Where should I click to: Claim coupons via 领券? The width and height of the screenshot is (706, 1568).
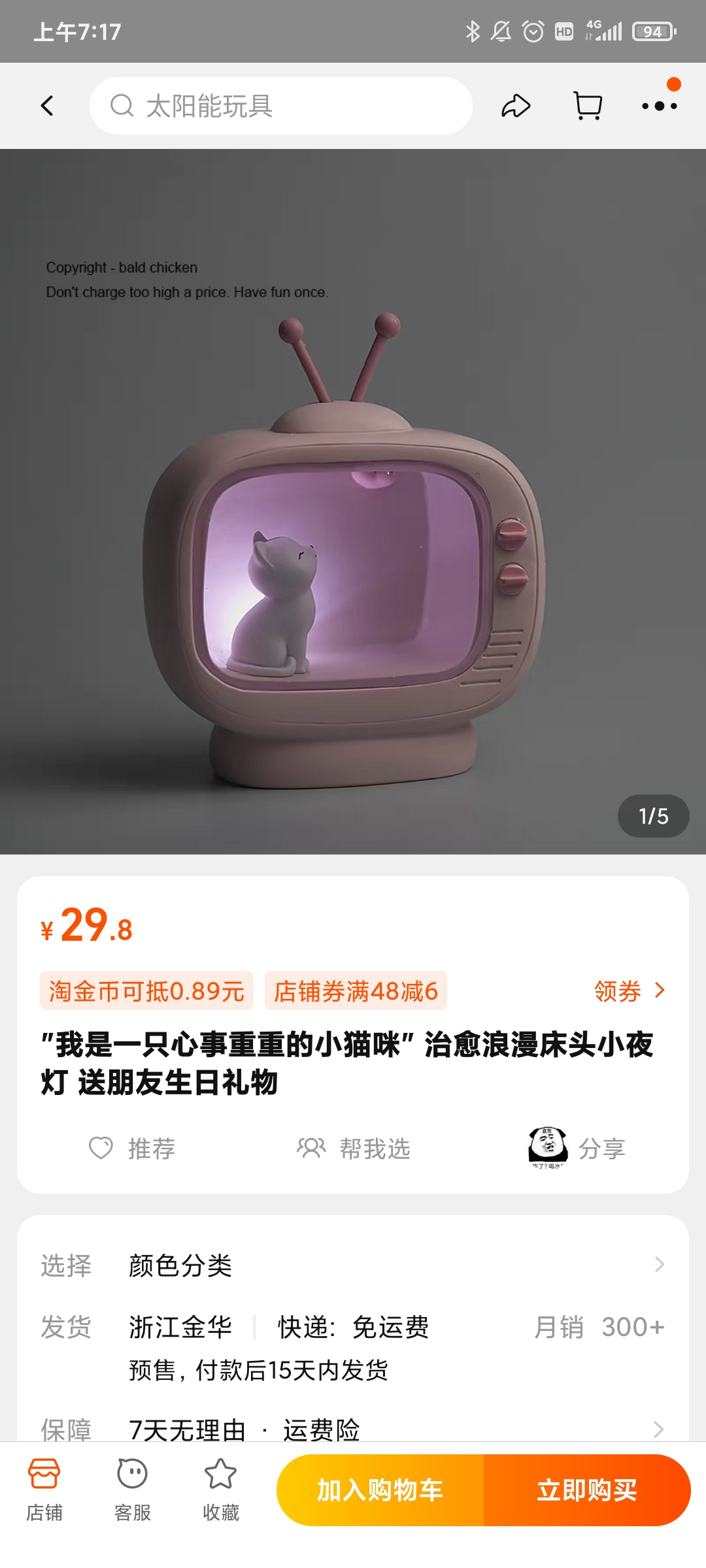point(629,991)
